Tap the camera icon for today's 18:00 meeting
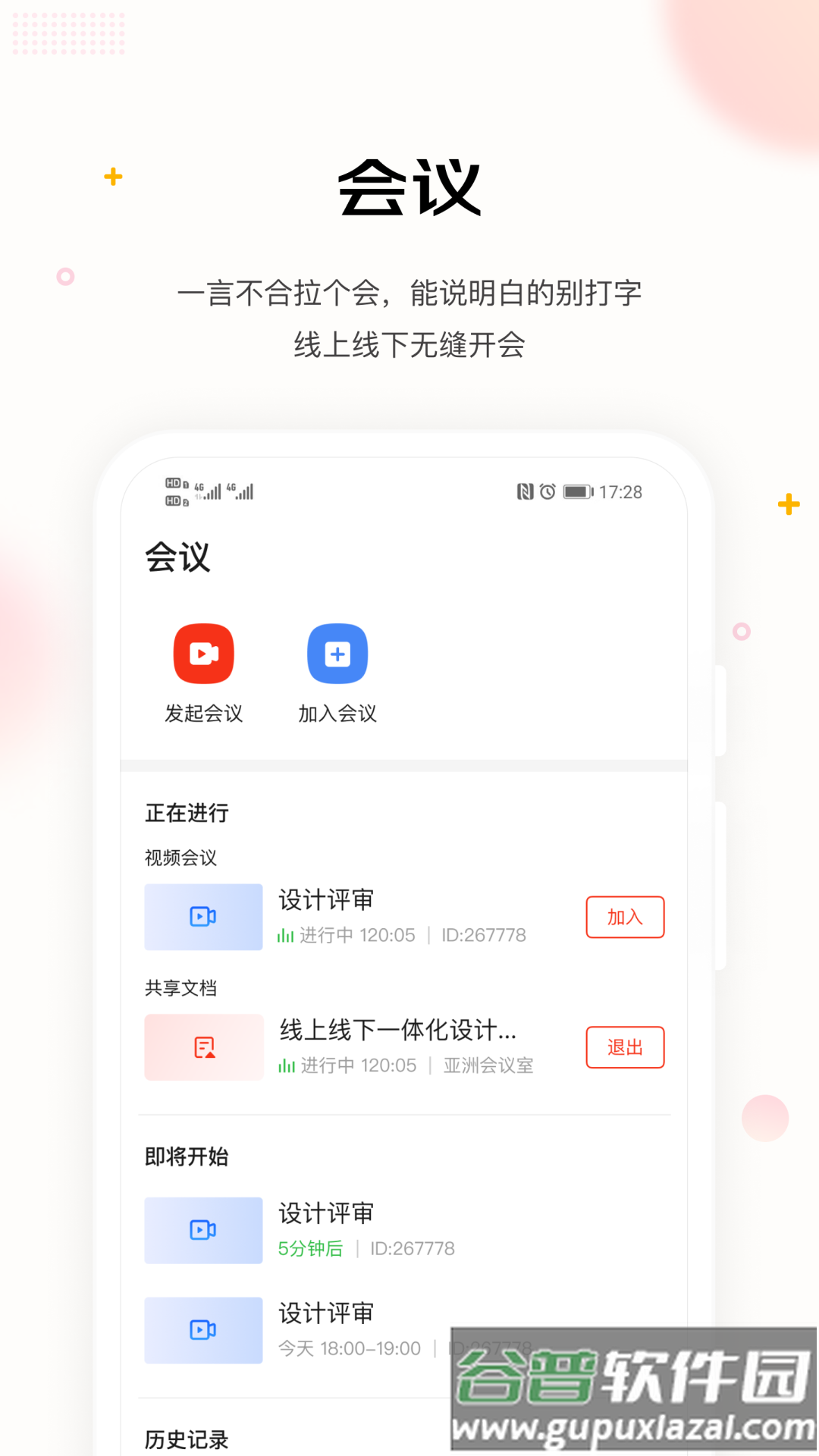 click(x=203, y=1329)
